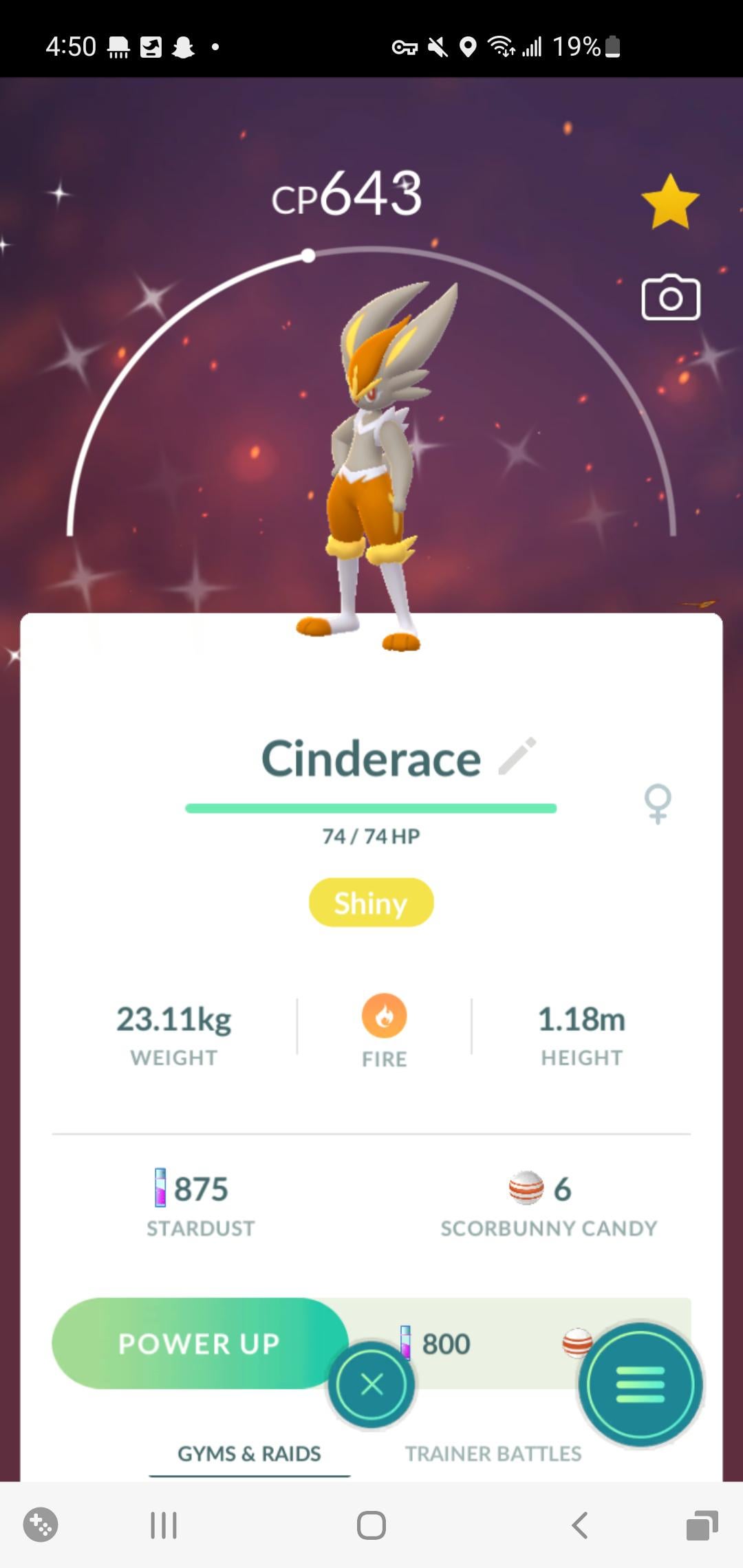Image resolution: width=743 pixels, height=1568 pixels.
Task: Tap the Shiny tag
Action: click(x=371, y=902)
